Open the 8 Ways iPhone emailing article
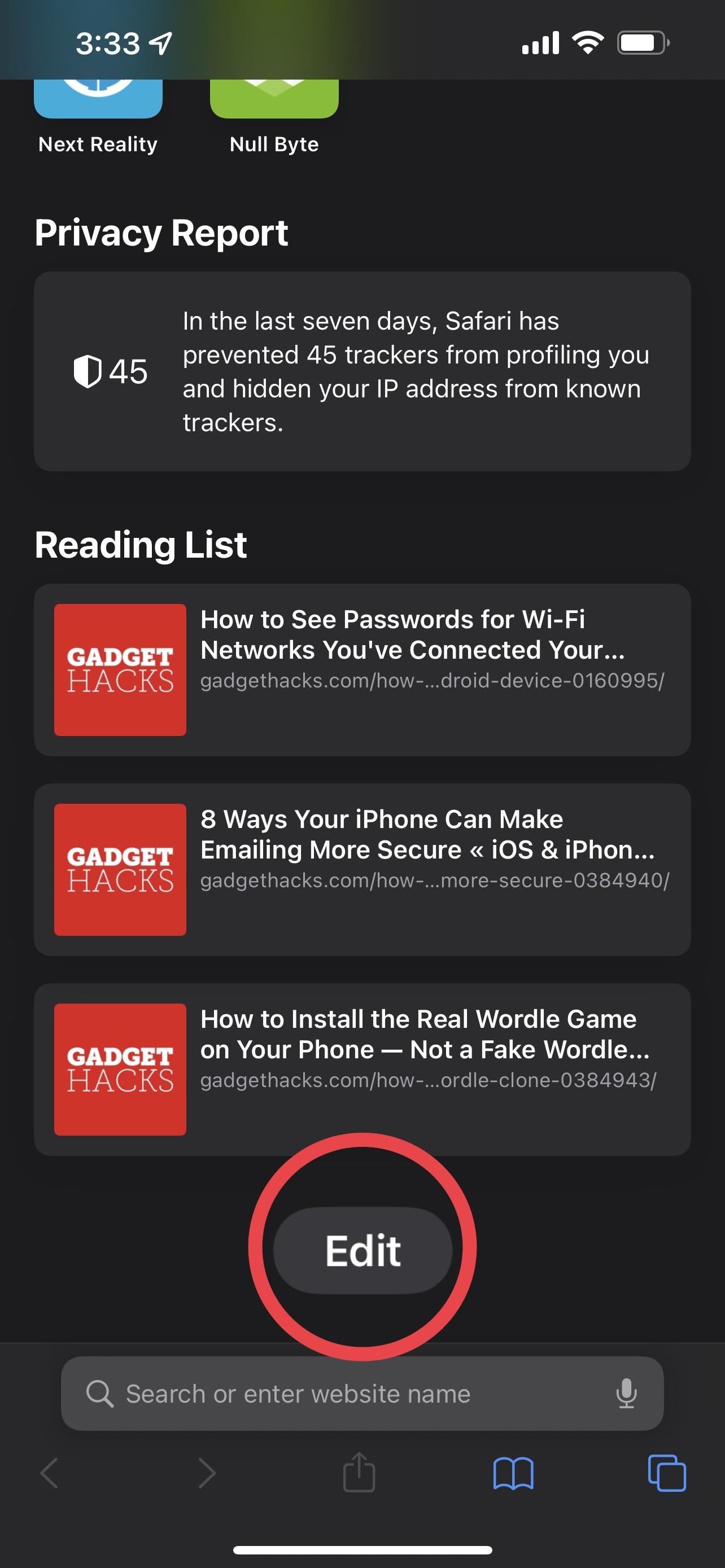 click(x=362, y=869)
